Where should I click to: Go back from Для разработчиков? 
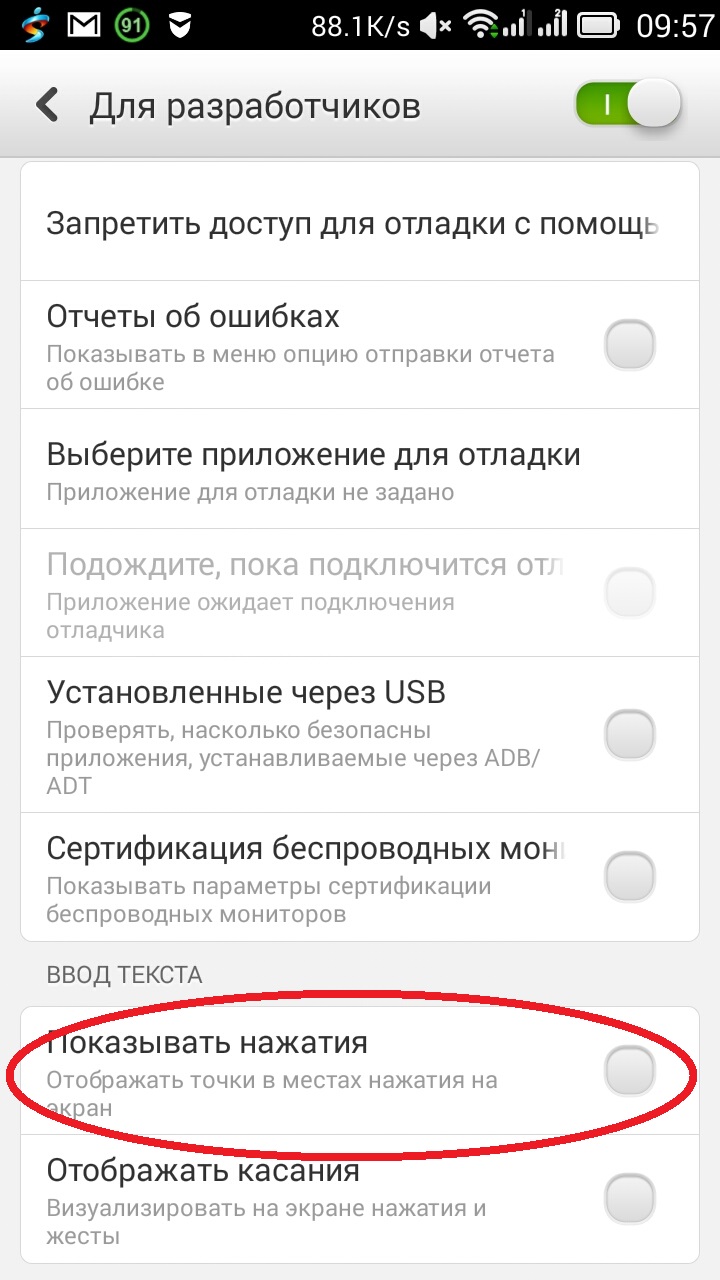(x=46, y=105)
